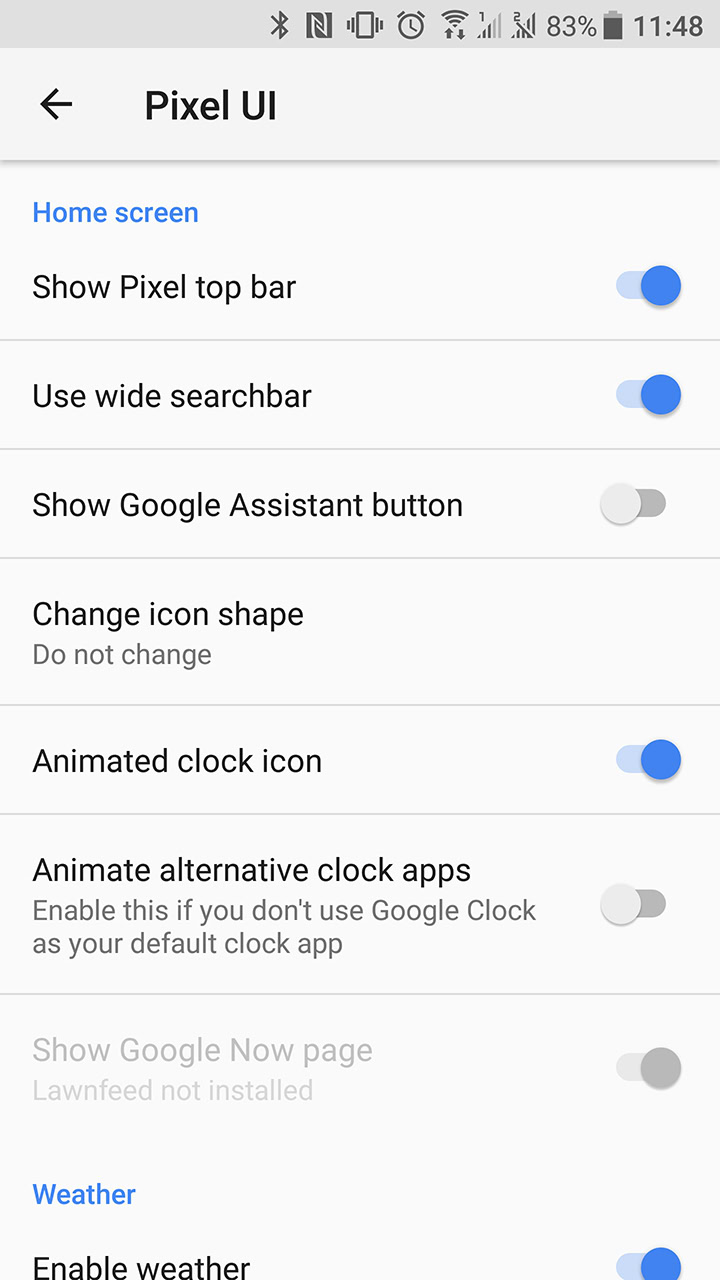
Task: Go back from Pixel UI settings
Action: [56, 105]
